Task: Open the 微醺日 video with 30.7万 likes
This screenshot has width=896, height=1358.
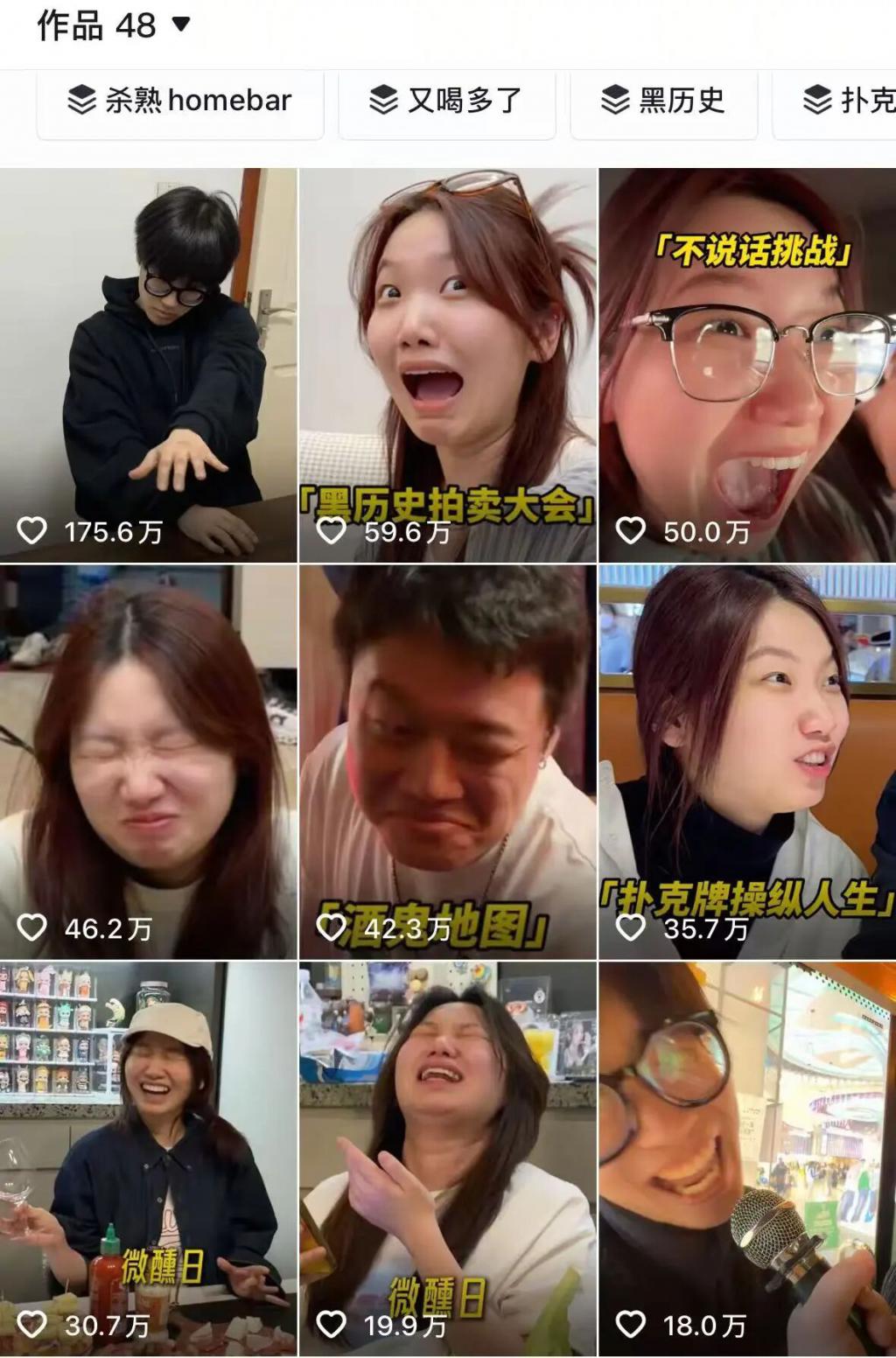Action: coord(149,1158)
